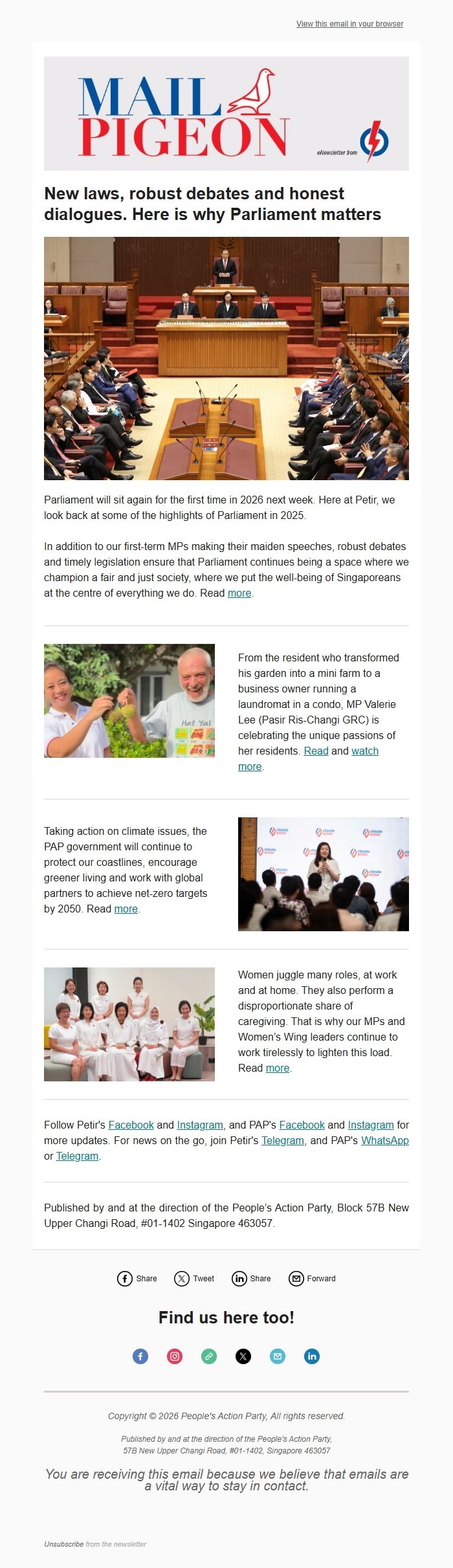Open Instagram icon under Find us here too
This screenshot has height=1568, width=453.
[x=175, y=1356]
